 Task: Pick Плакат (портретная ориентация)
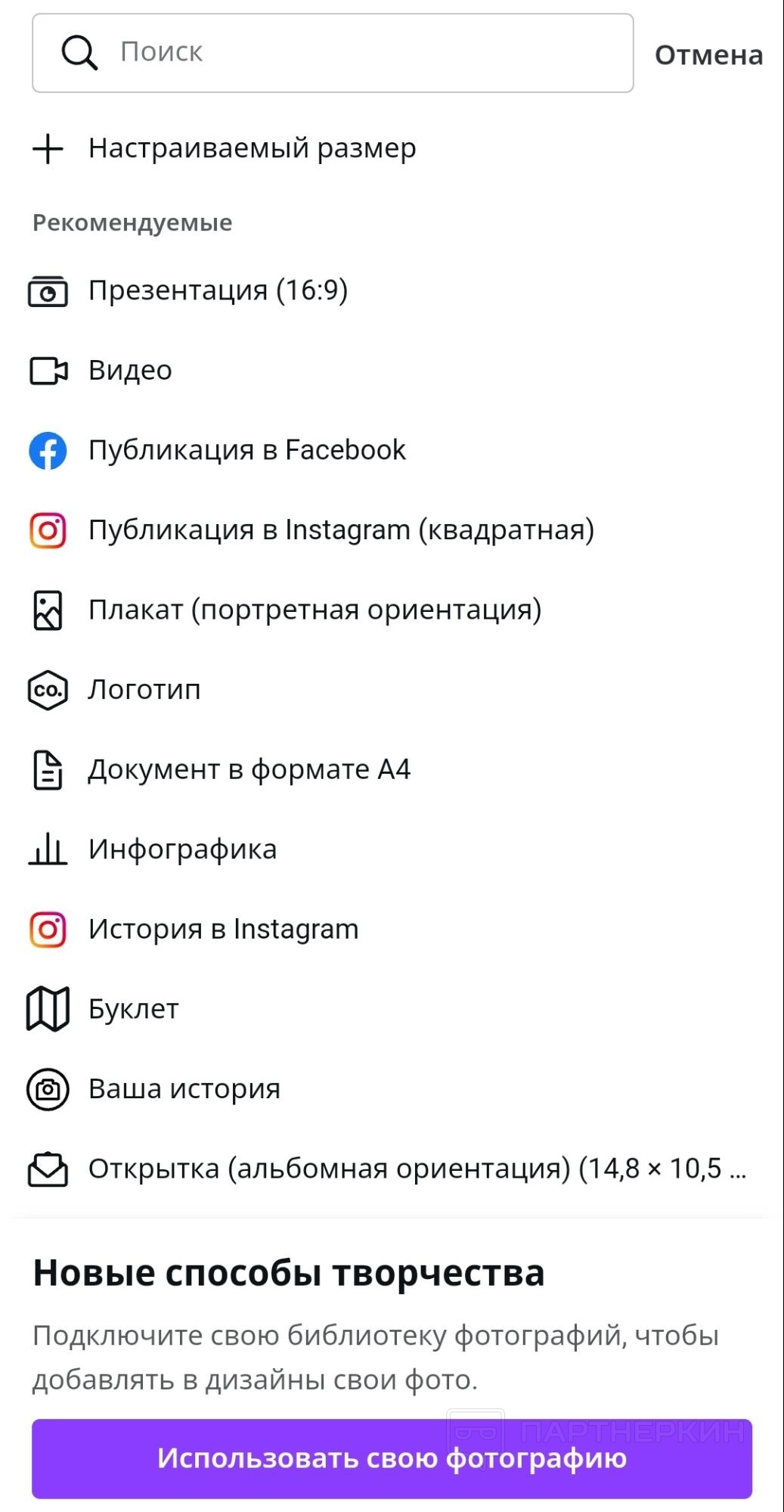315,610
